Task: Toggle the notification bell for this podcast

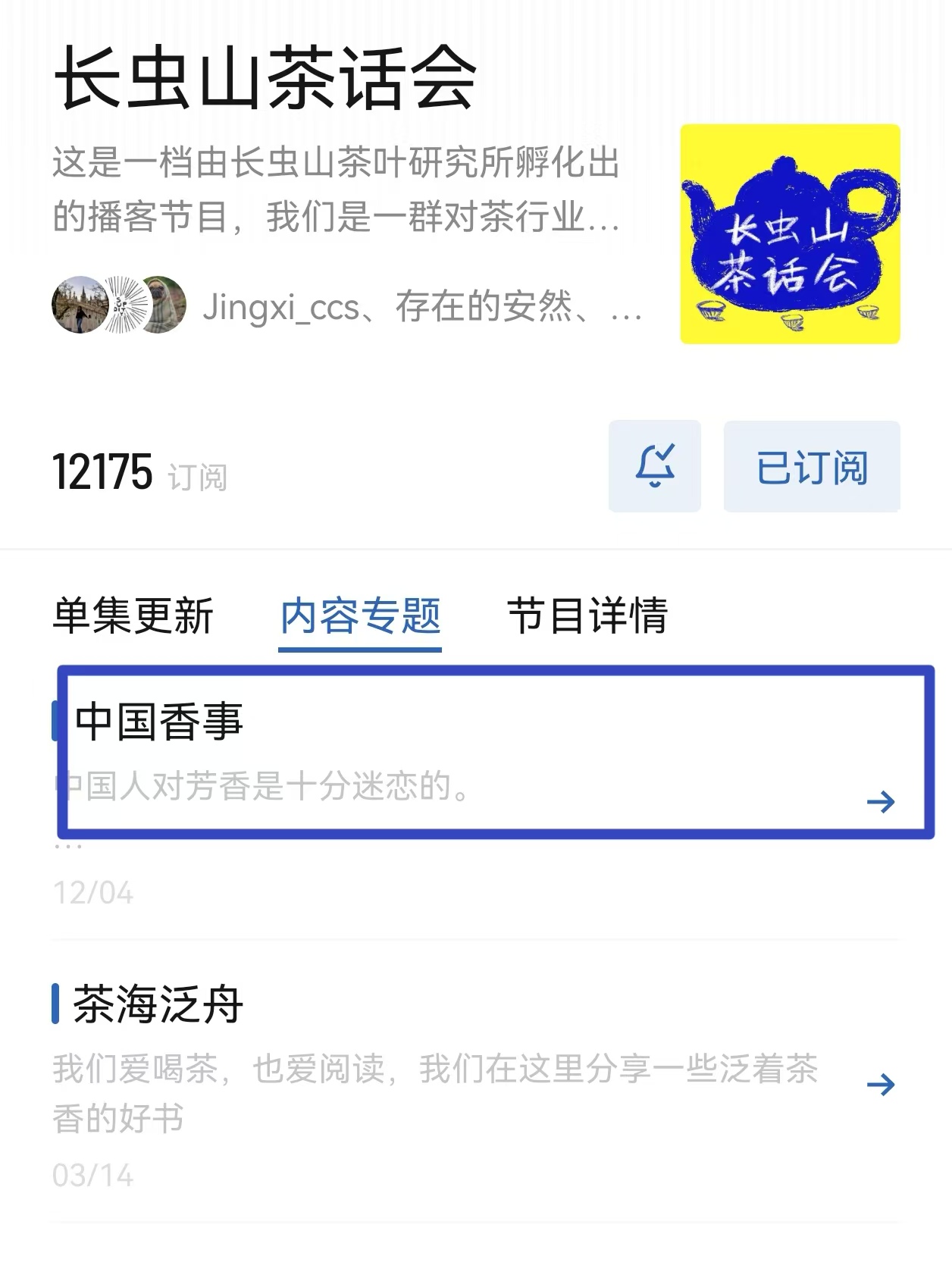Action: click(654, 466)
